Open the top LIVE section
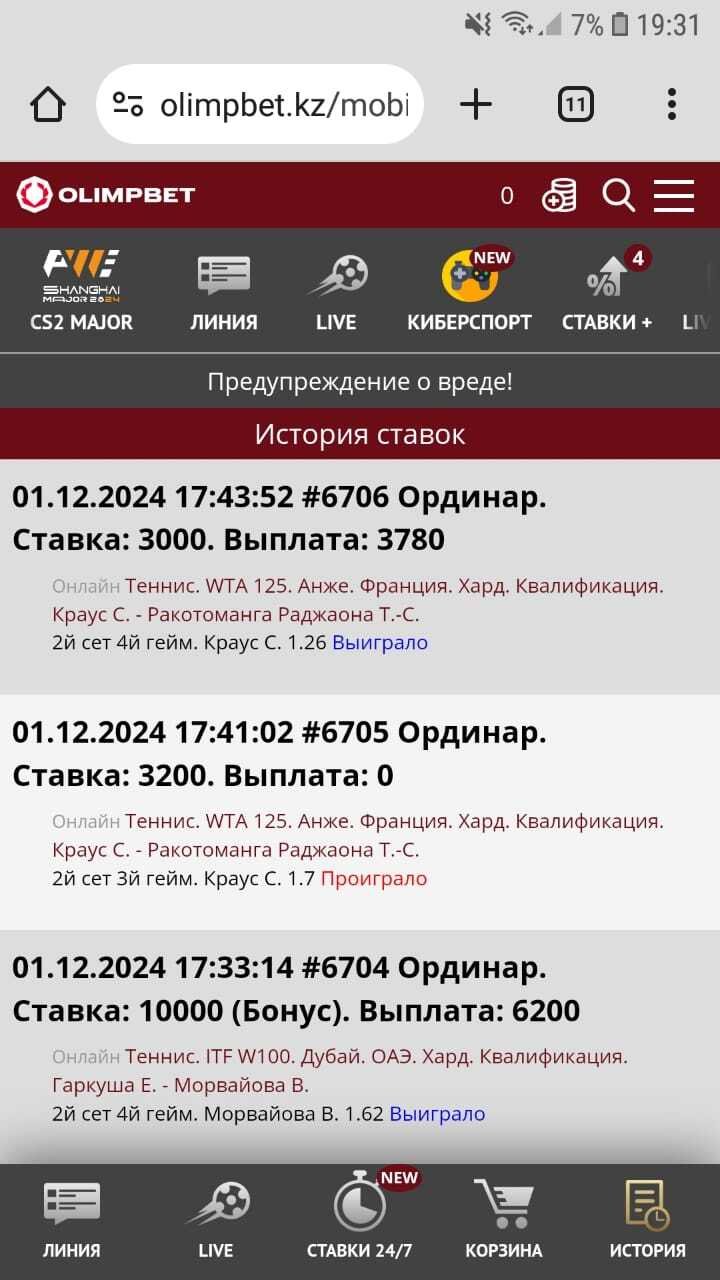Viewport: 720px width, 1280px height. (336, 290)
